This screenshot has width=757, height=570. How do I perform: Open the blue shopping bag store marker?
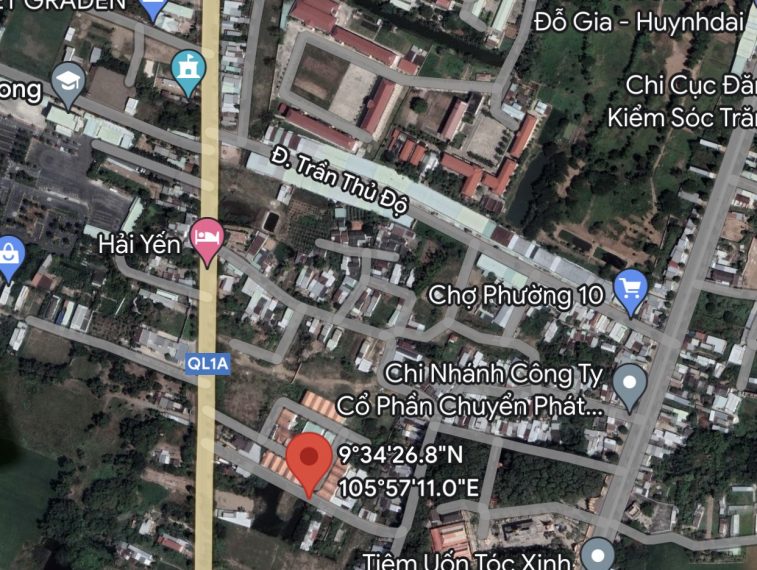9,254
